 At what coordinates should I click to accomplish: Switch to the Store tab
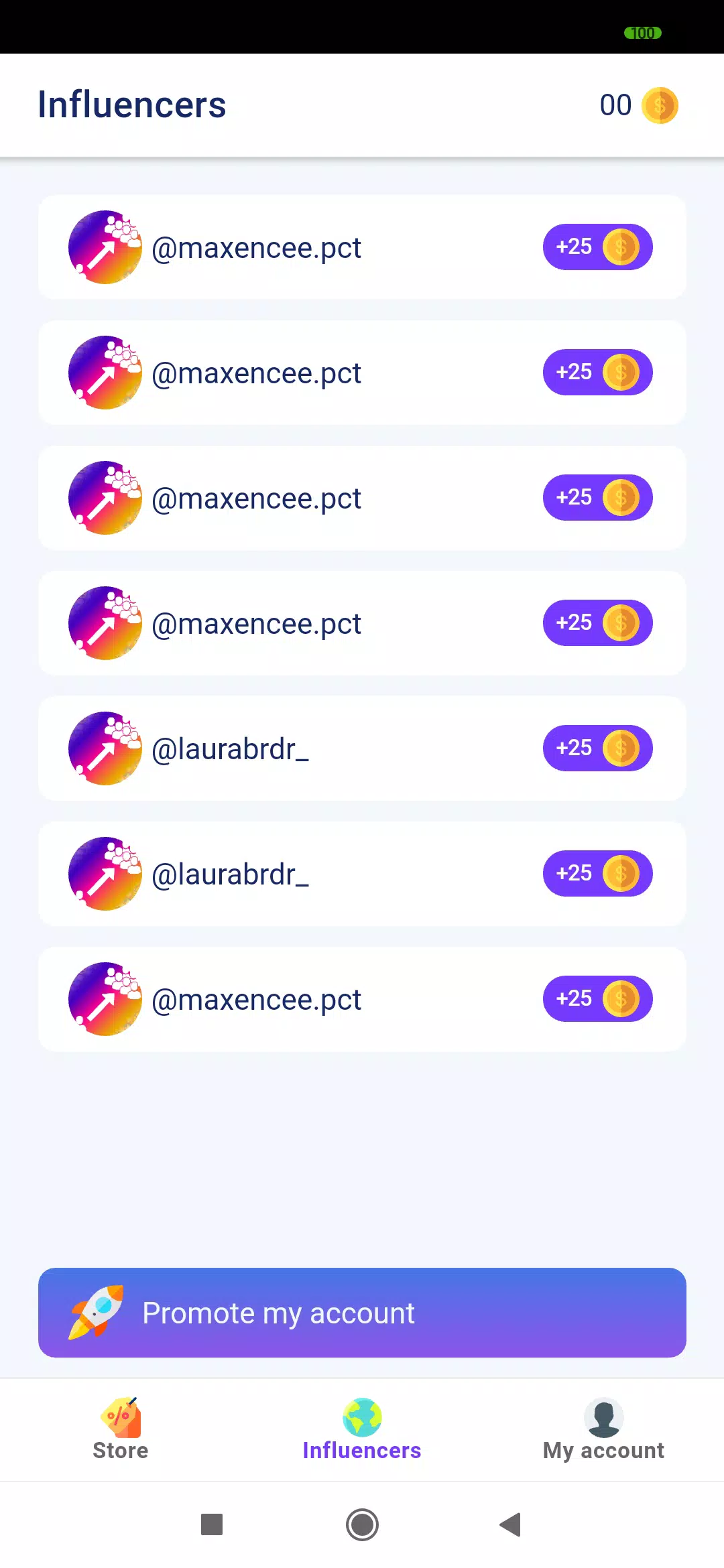click(x=121, y=1431)
